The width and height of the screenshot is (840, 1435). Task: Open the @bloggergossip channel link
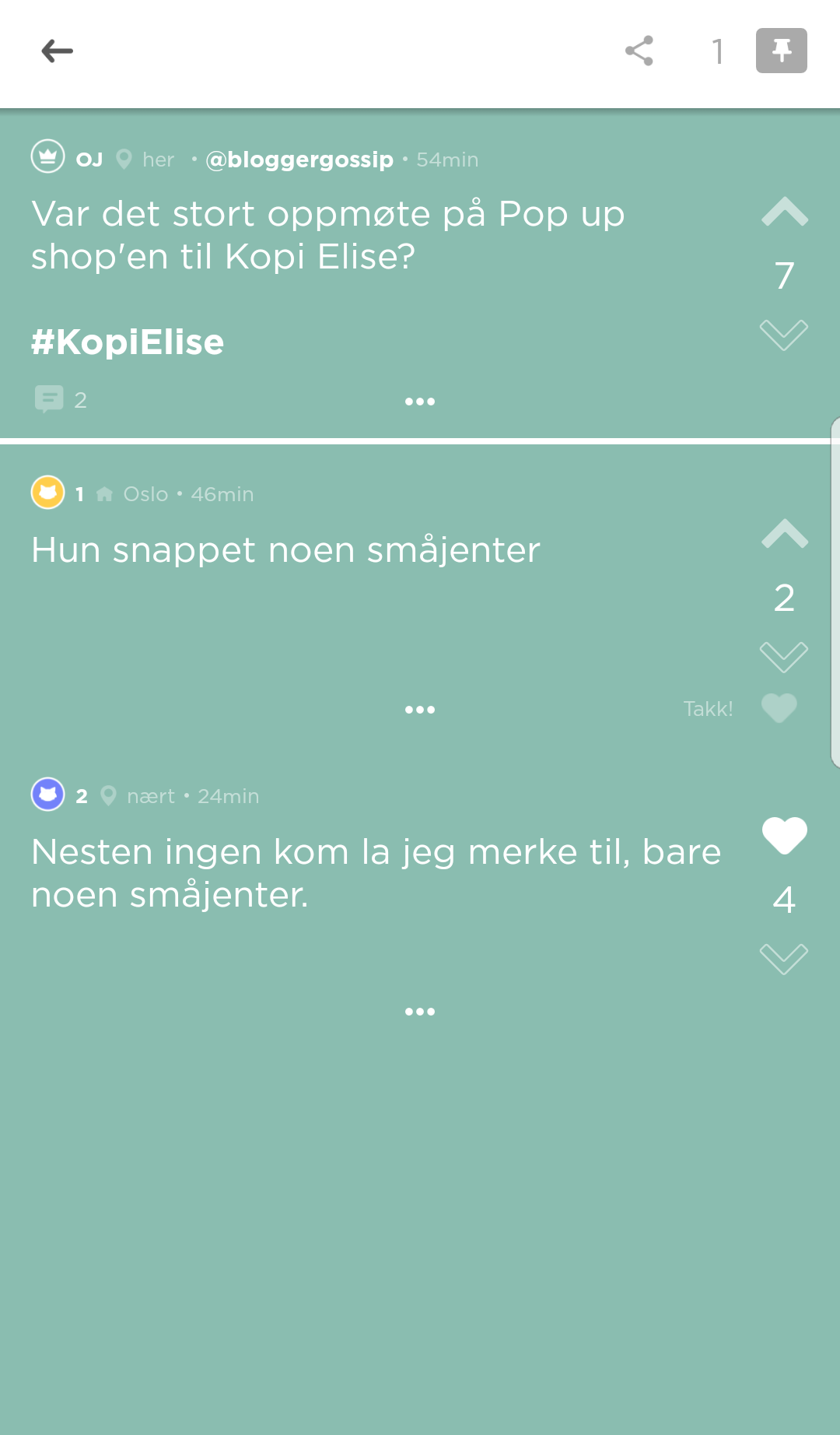click(x=299, y=160)
